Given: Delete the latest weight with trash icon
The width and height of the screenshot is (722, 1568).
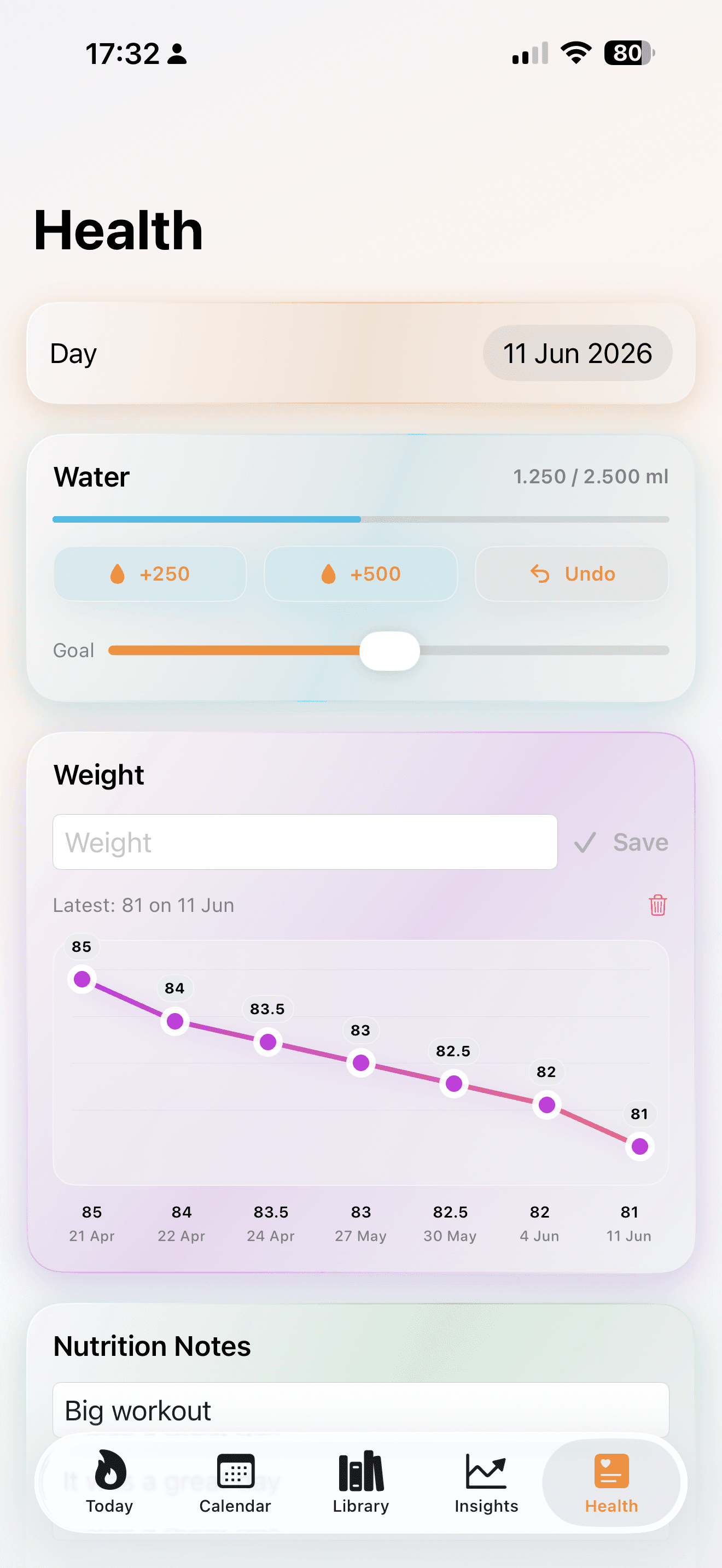Looking at the screenshot, I should [x=657, y=905].
